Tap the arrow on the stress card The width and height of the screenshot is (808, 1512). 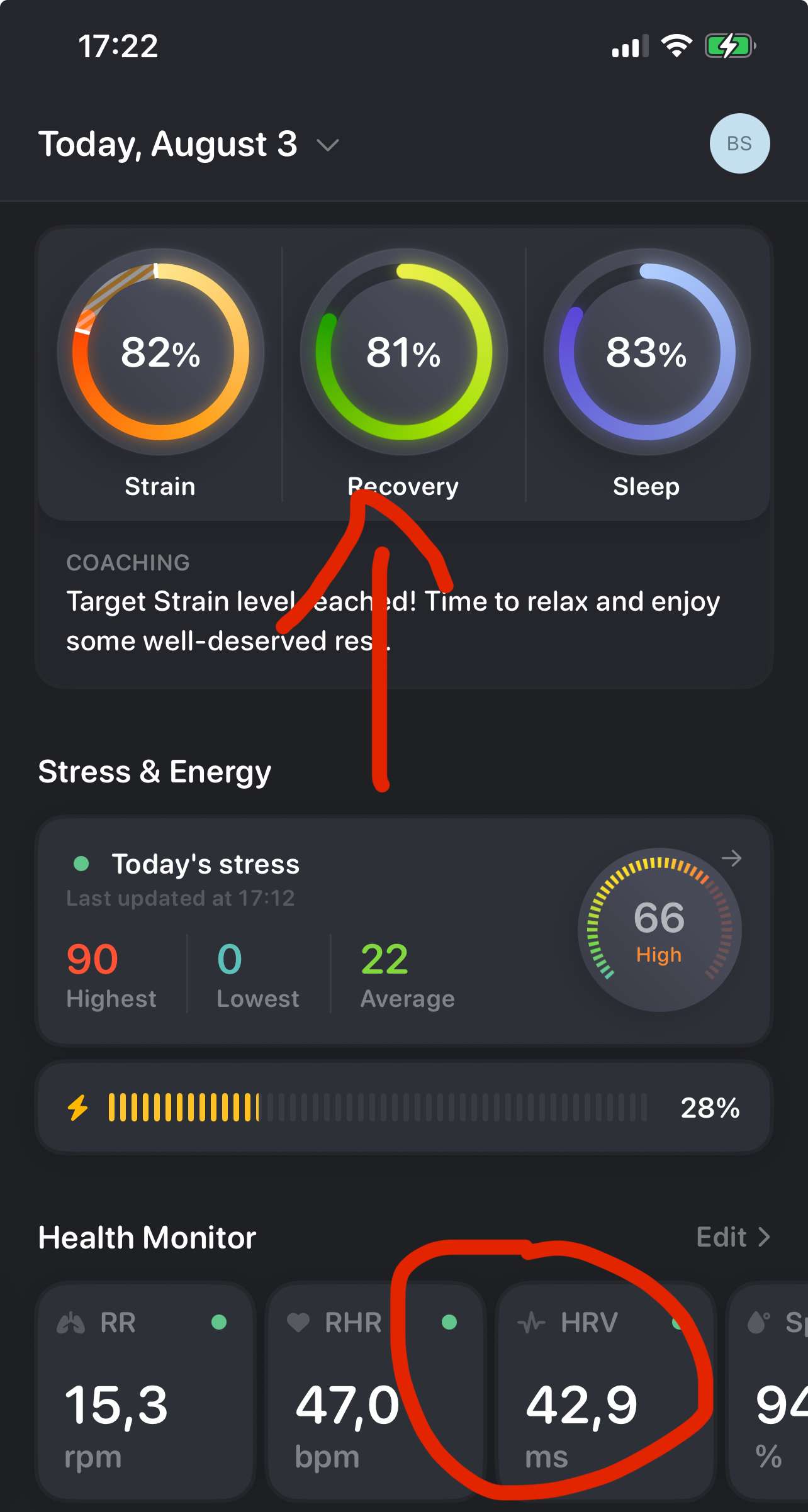tap(731, 858)
